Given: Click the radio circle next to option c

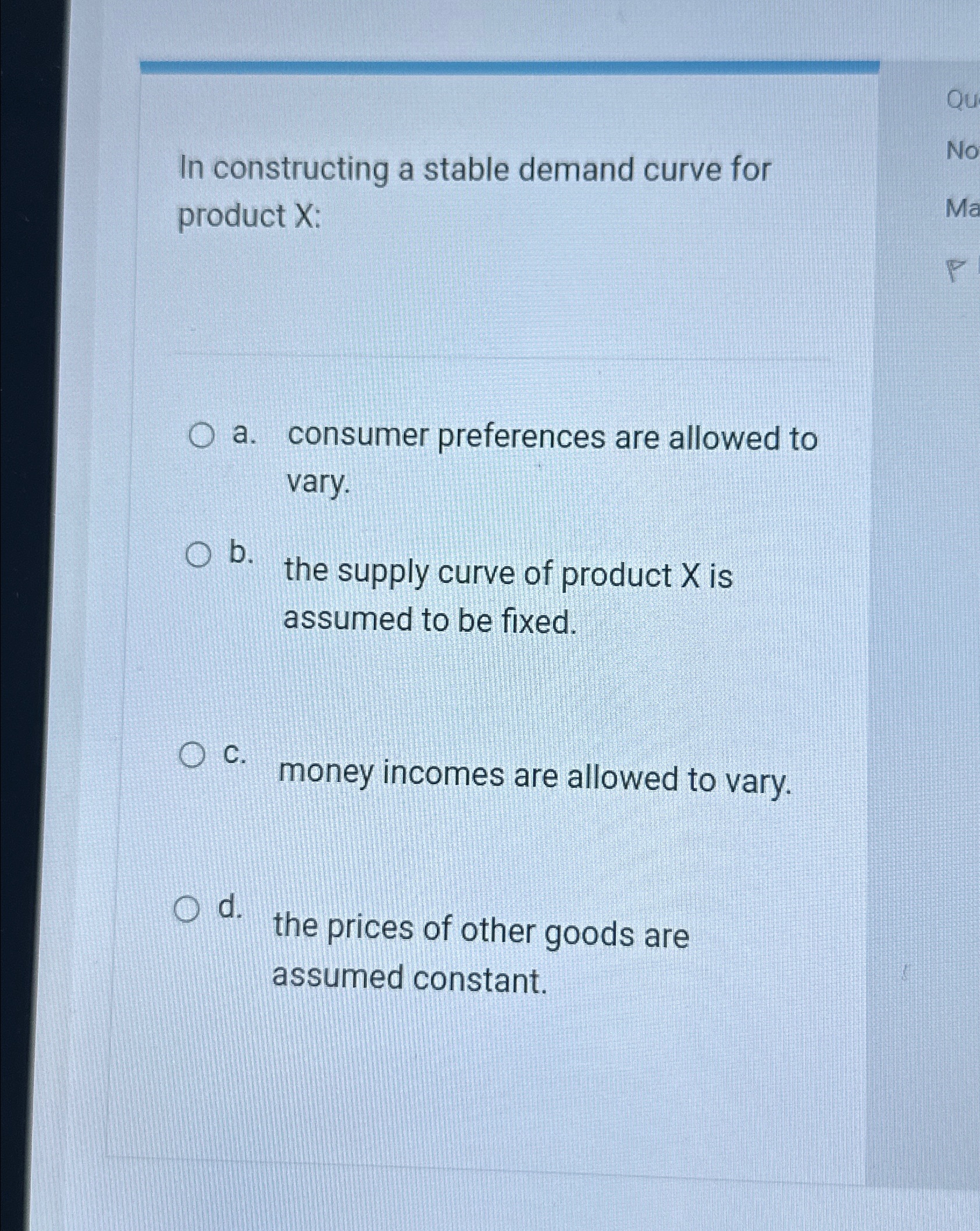Looking at the screenshot, I should [193, 755].
